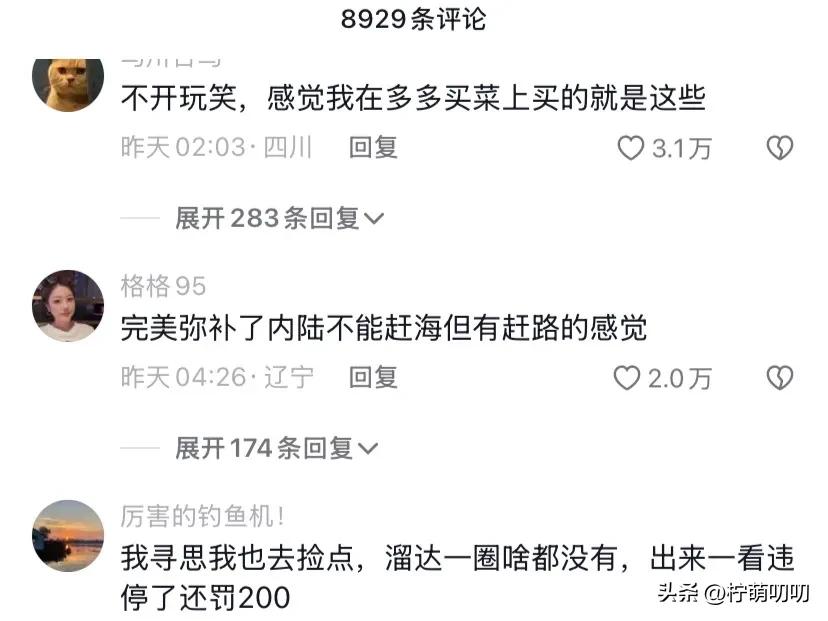Expand the 283 replies
The width and height of the screenshot is (828, 621).
point(279,218)
